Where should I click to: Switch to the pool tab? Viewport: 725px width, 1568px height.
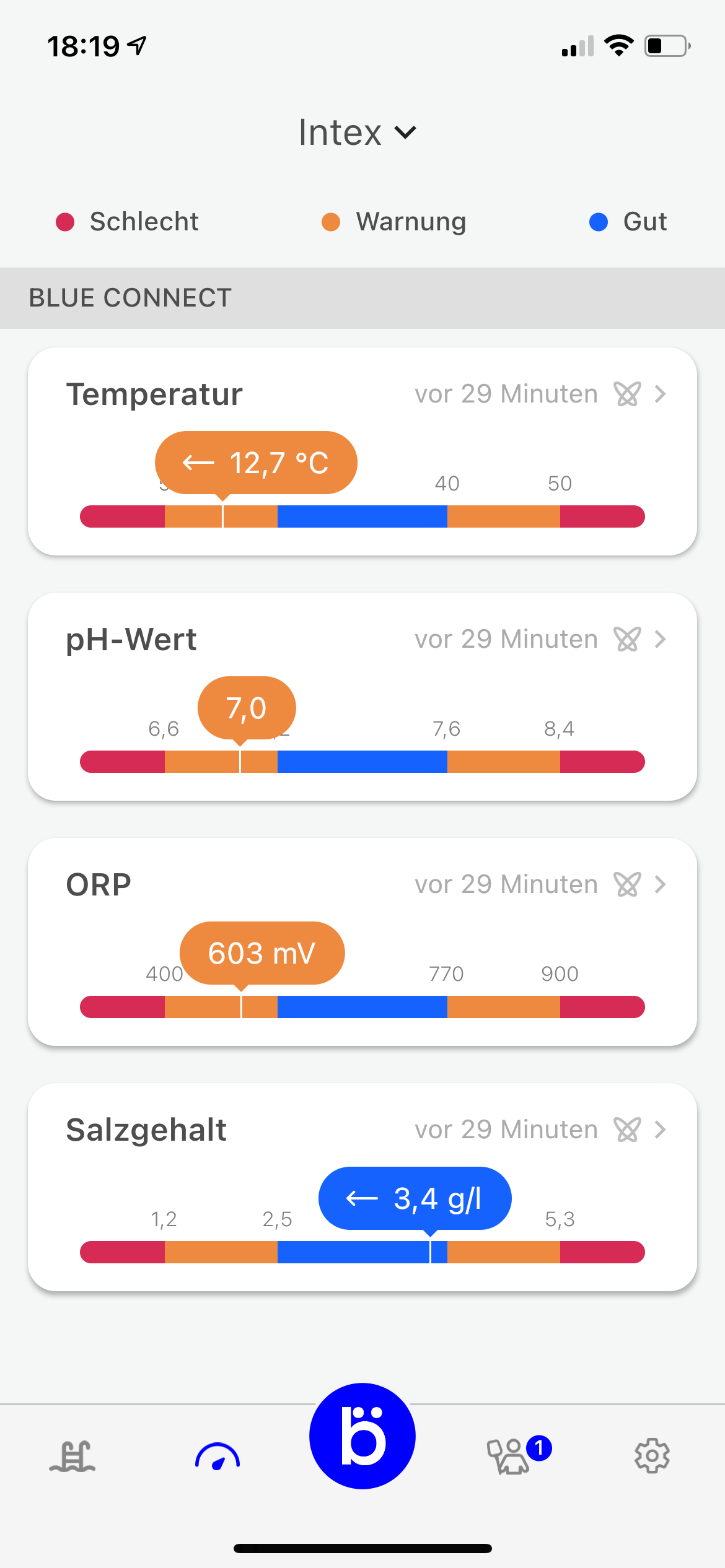[72, 1456]
